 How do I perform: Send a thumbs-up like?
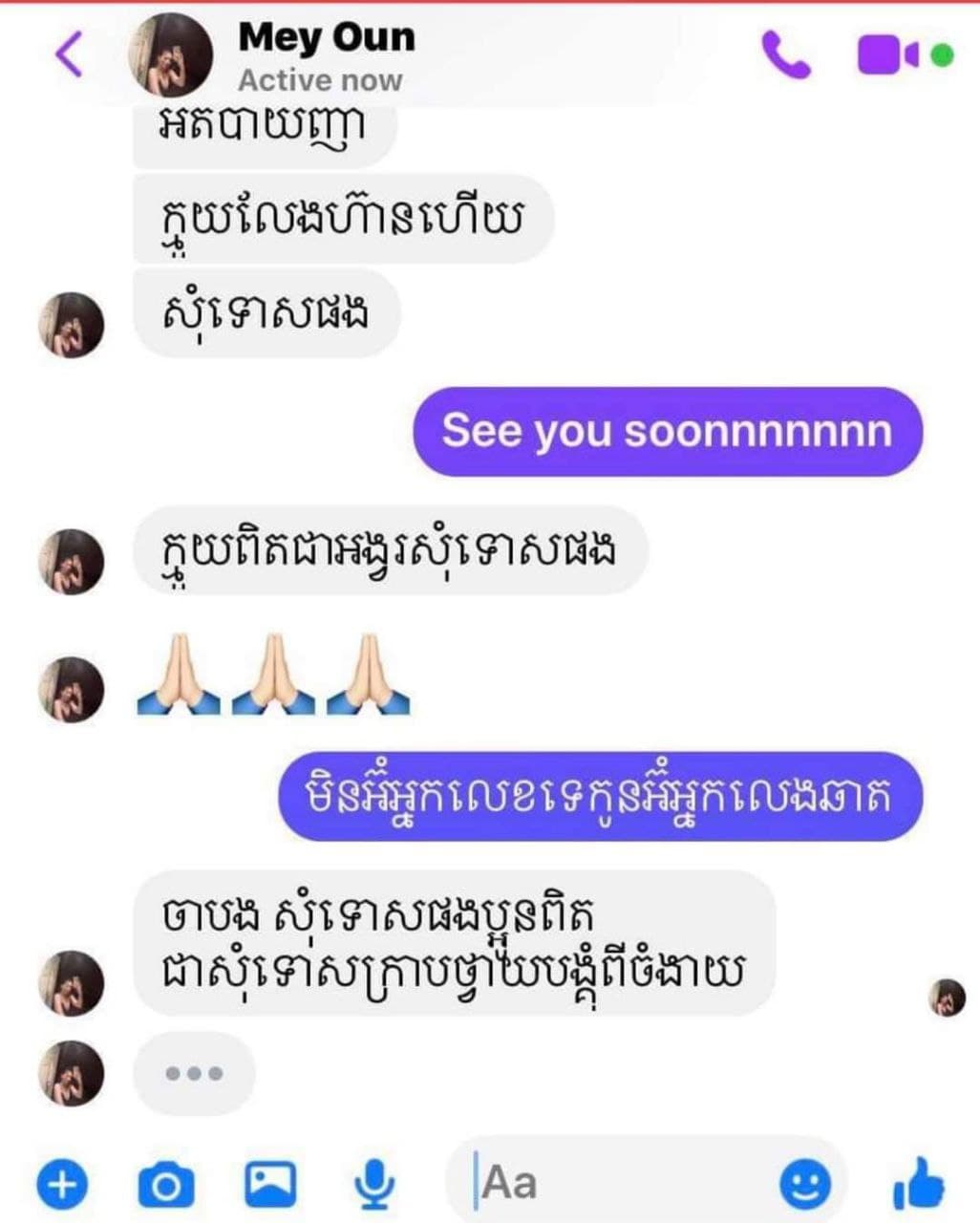tap(919, 1183)
